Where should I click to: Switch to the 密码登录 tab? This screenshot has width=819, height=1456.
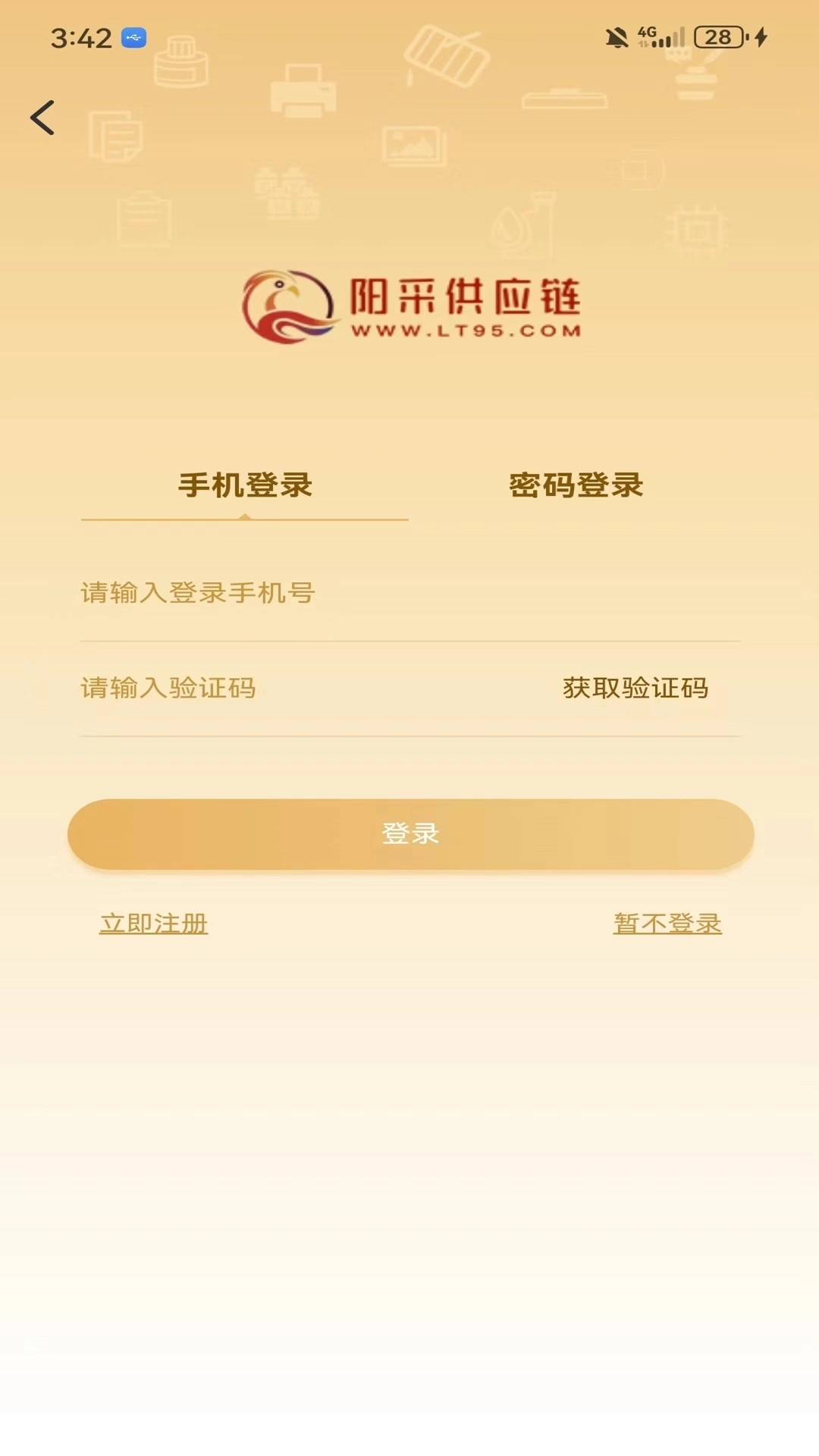575,485
